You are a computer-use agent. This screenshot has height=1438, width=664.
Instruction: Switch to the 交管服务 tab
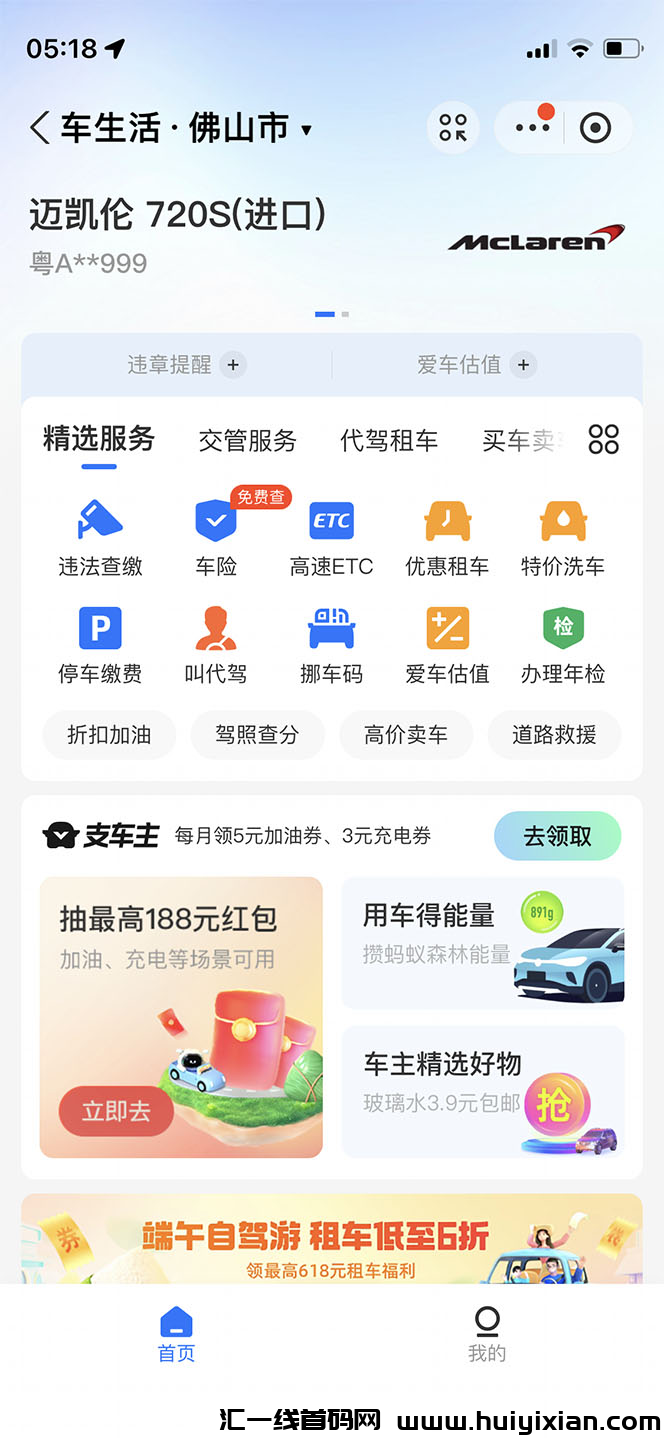(x=247, y=440)
